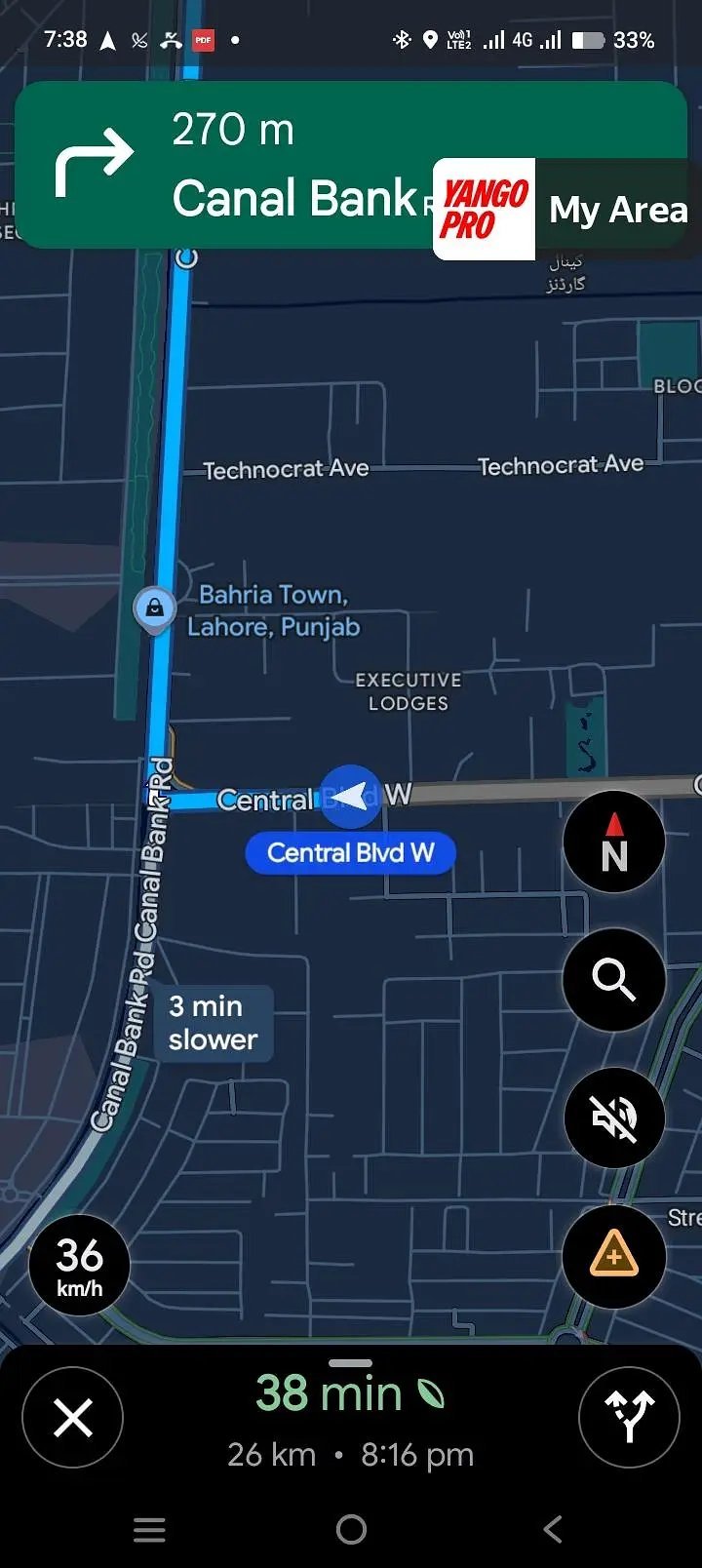Go back with system back button
The height and width of the screenshot is (1568, 702).
tap(552, 1529)
